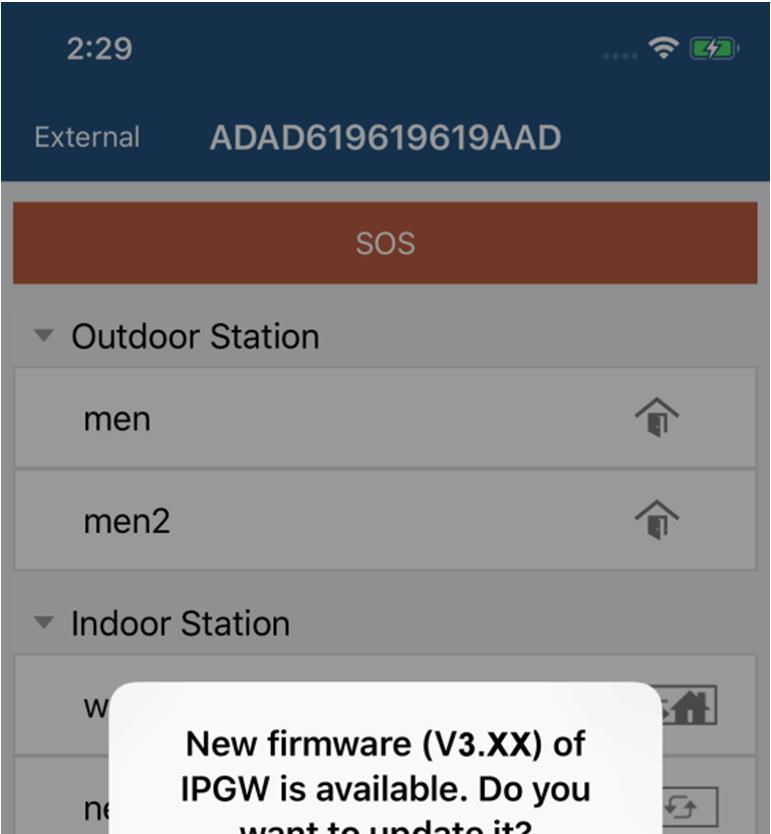This screenshot has height=834, width=771.
Task: Tap the External button in the header
Action: pos(87,137)
